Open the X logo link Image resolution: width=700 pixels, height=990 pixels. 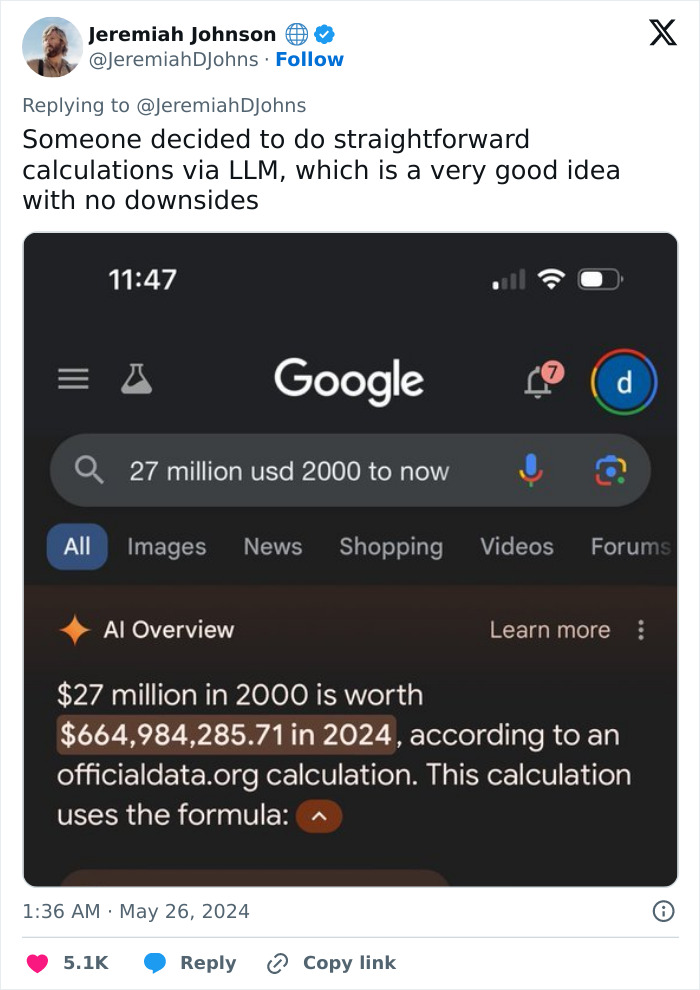tap(662, 33)
